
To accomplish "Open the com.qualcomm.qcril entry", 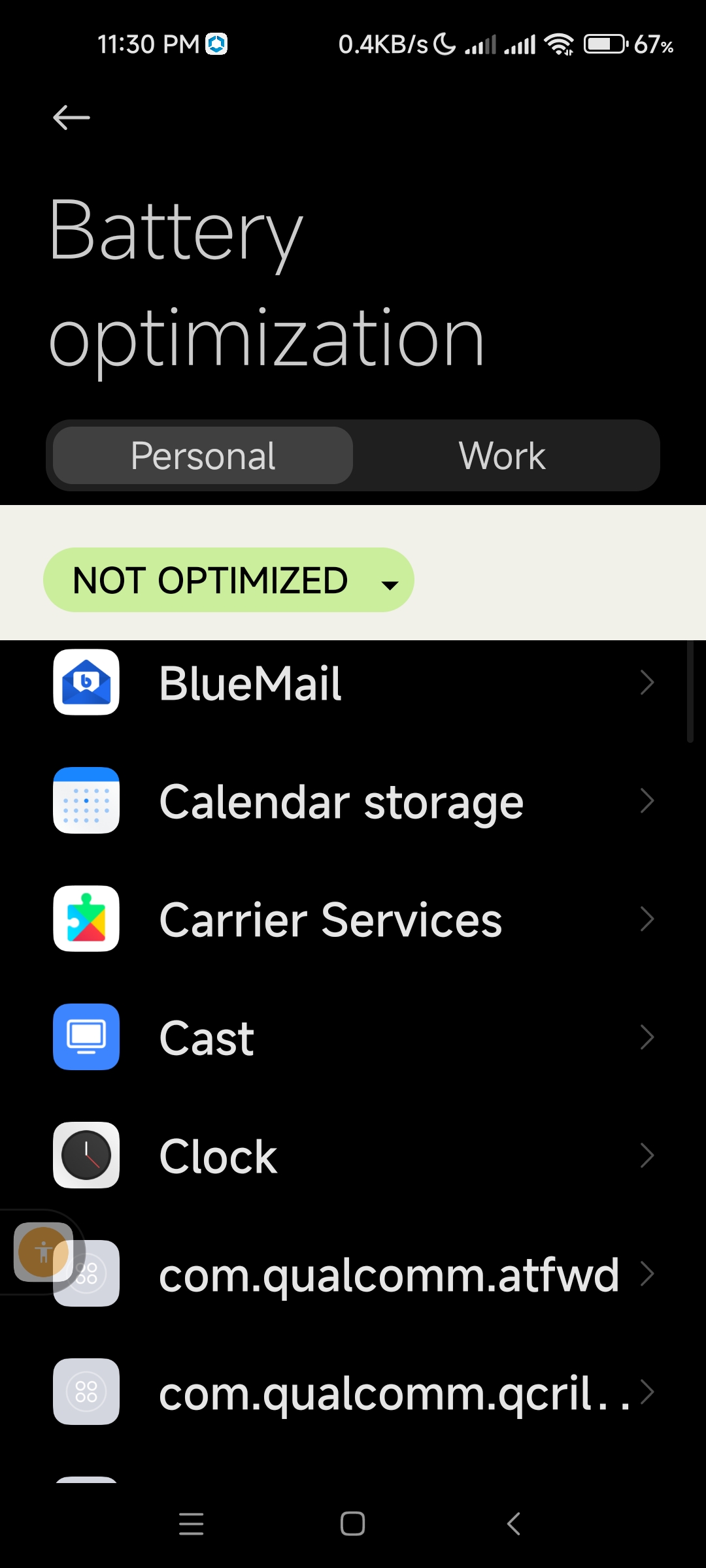I will tap(353, 1392).
